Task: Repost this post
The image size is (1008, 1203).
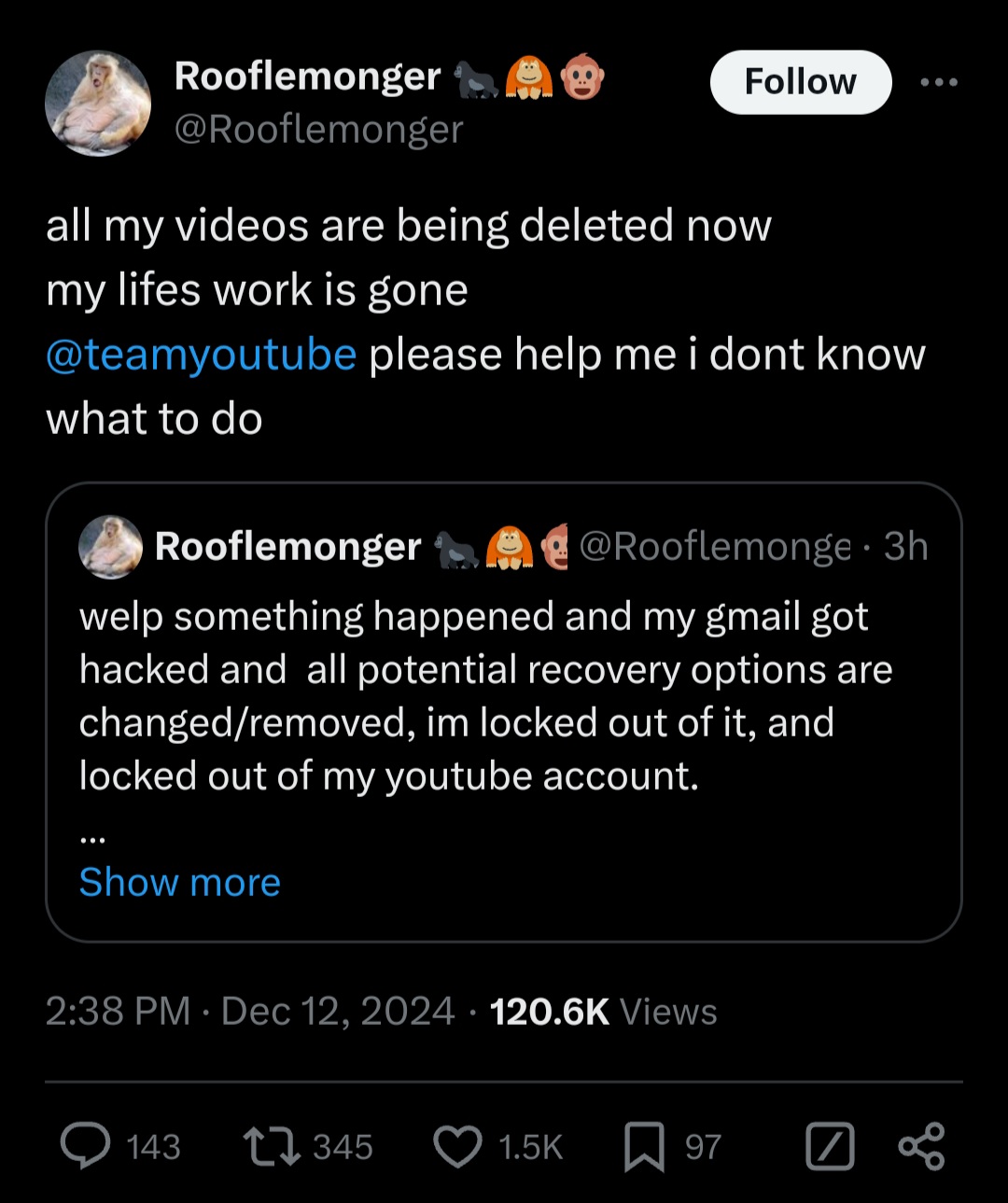Action: [x=272, y=1146]
